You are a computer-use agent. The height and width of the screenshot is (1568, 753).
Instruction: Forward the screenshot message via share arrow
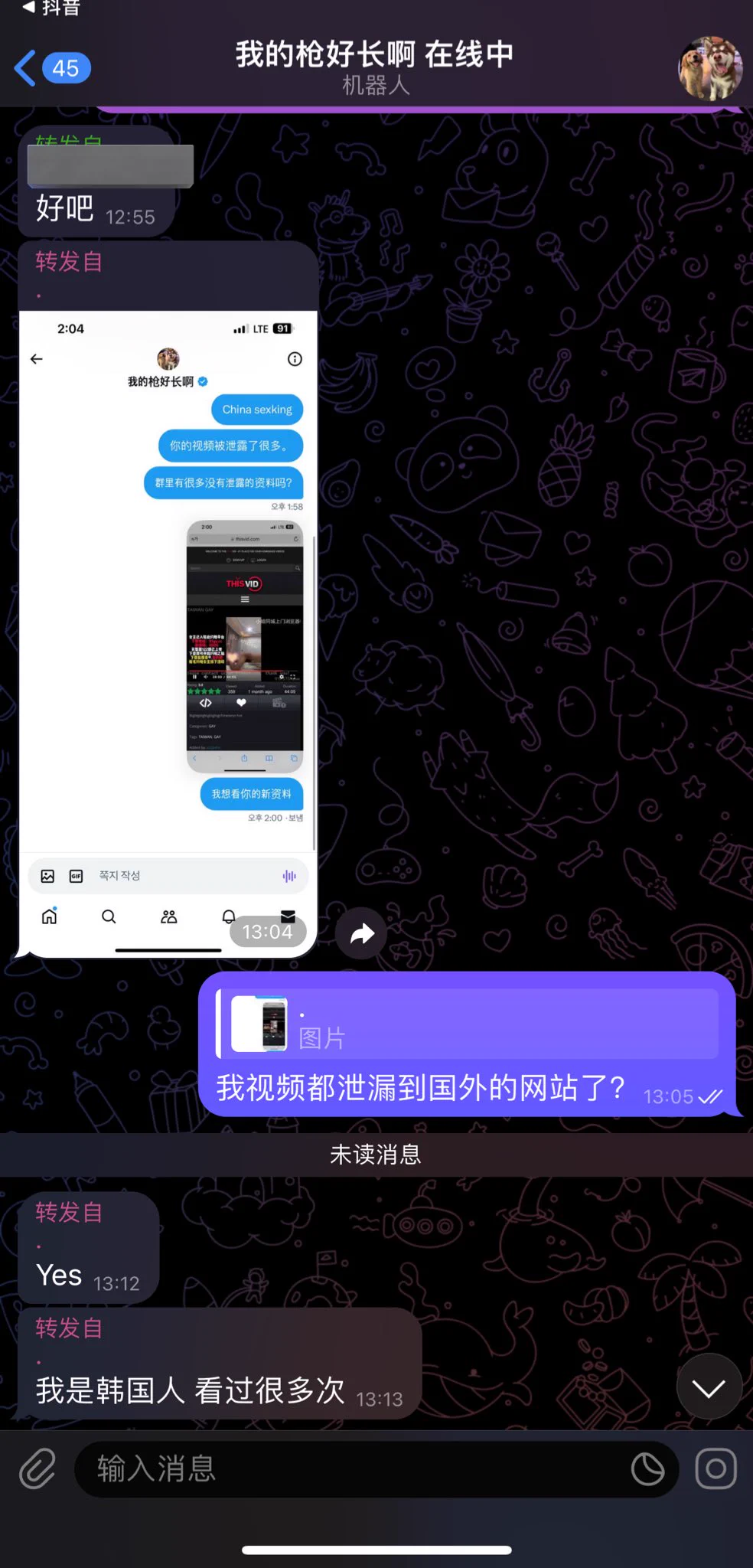[361, 933]
